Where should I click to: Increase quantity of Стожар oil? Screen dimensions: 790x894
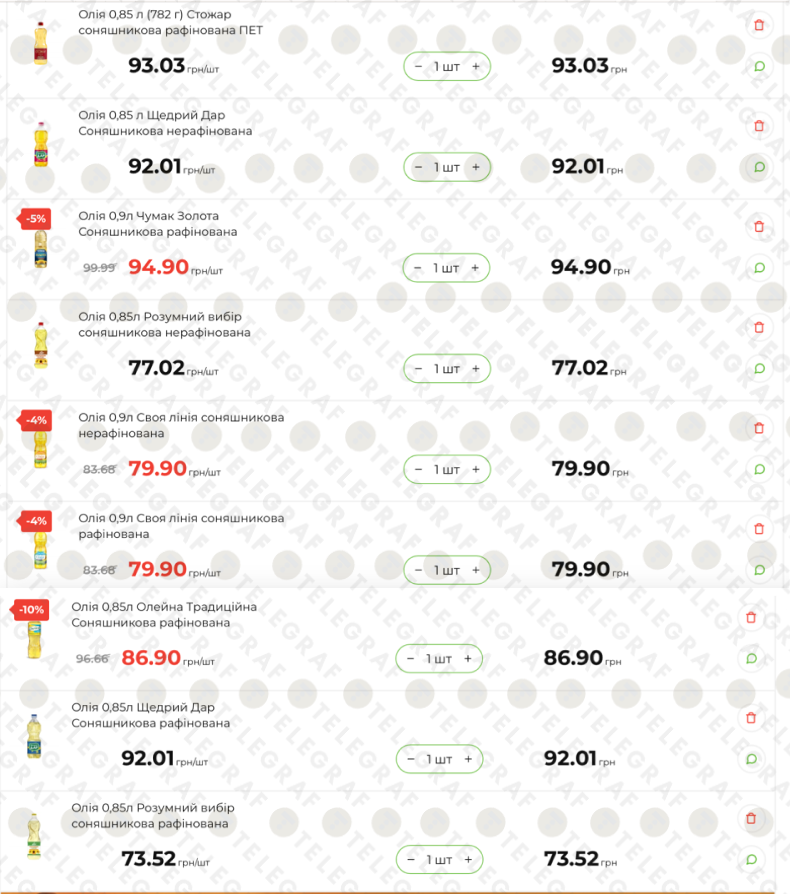coord(476,66)
